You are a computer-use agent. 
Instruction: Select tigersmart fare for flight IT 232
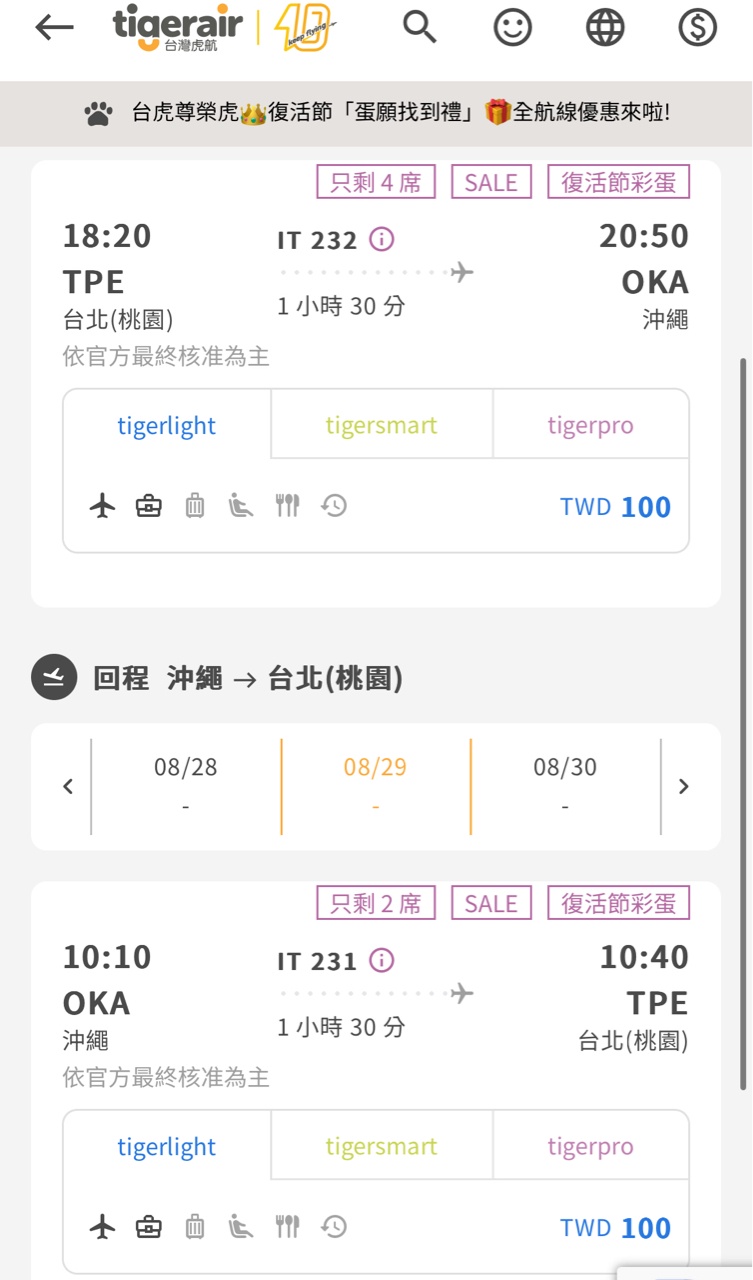point(382,425)
